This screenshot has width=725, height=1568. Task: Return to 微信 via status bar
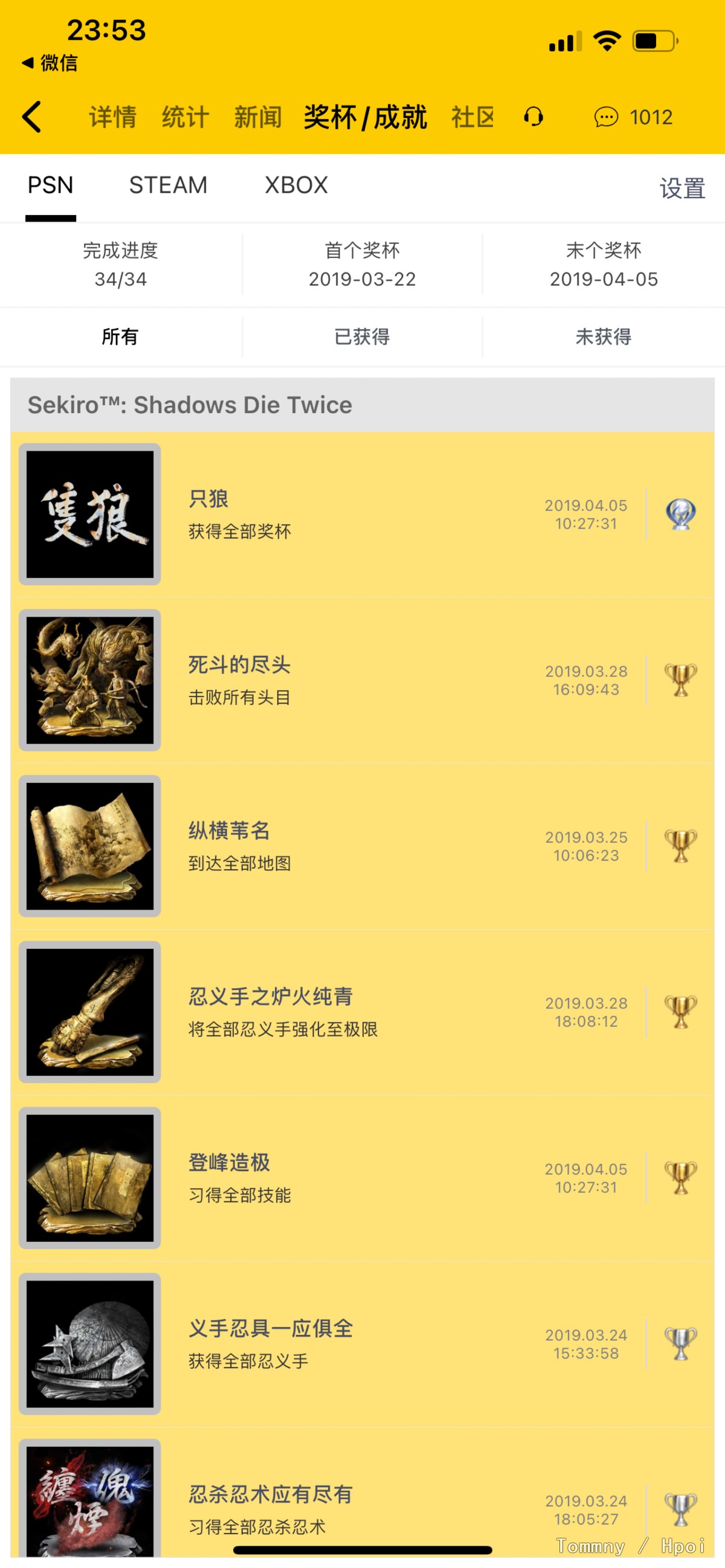[x=50, y=63]
